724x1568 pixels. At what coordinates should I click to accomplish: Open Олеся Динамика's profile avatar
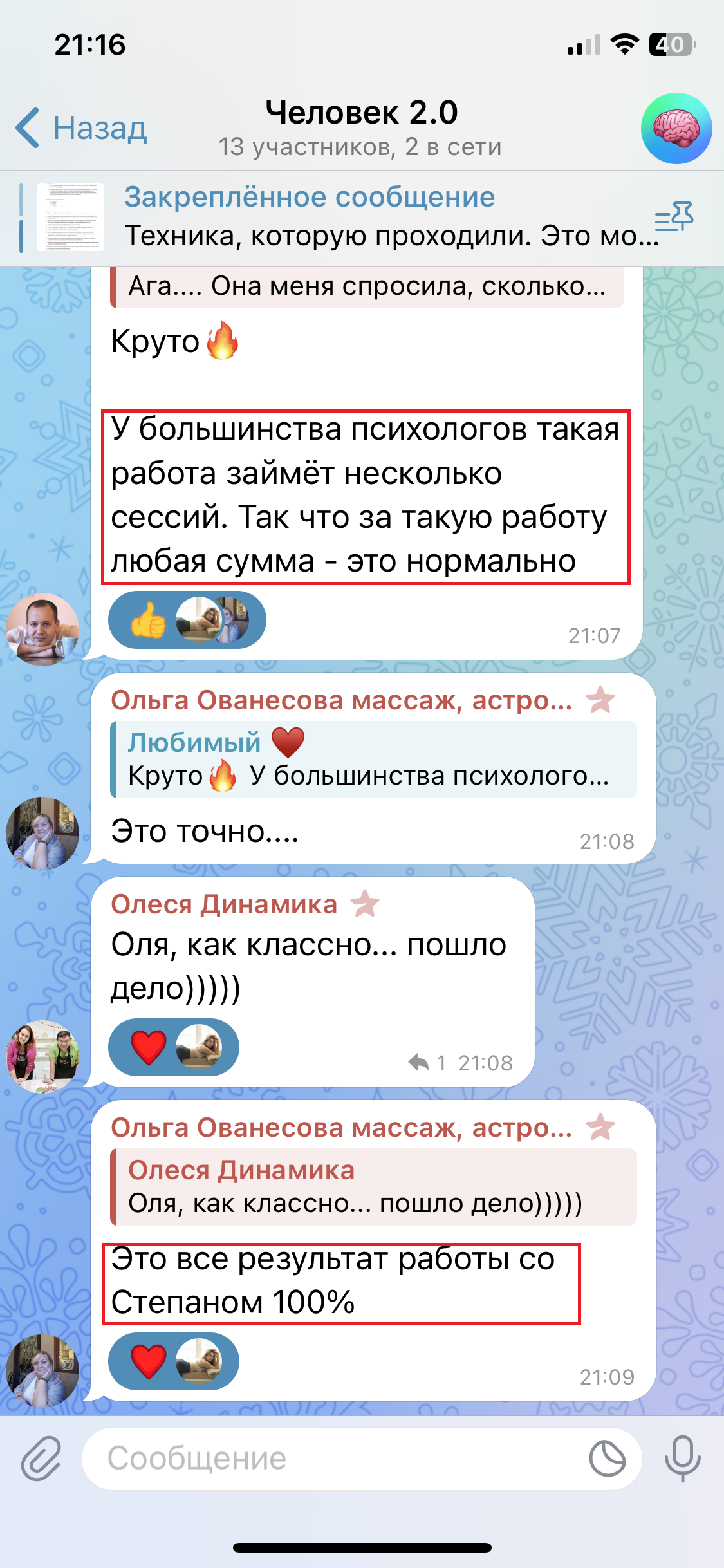pos(42,1056)
